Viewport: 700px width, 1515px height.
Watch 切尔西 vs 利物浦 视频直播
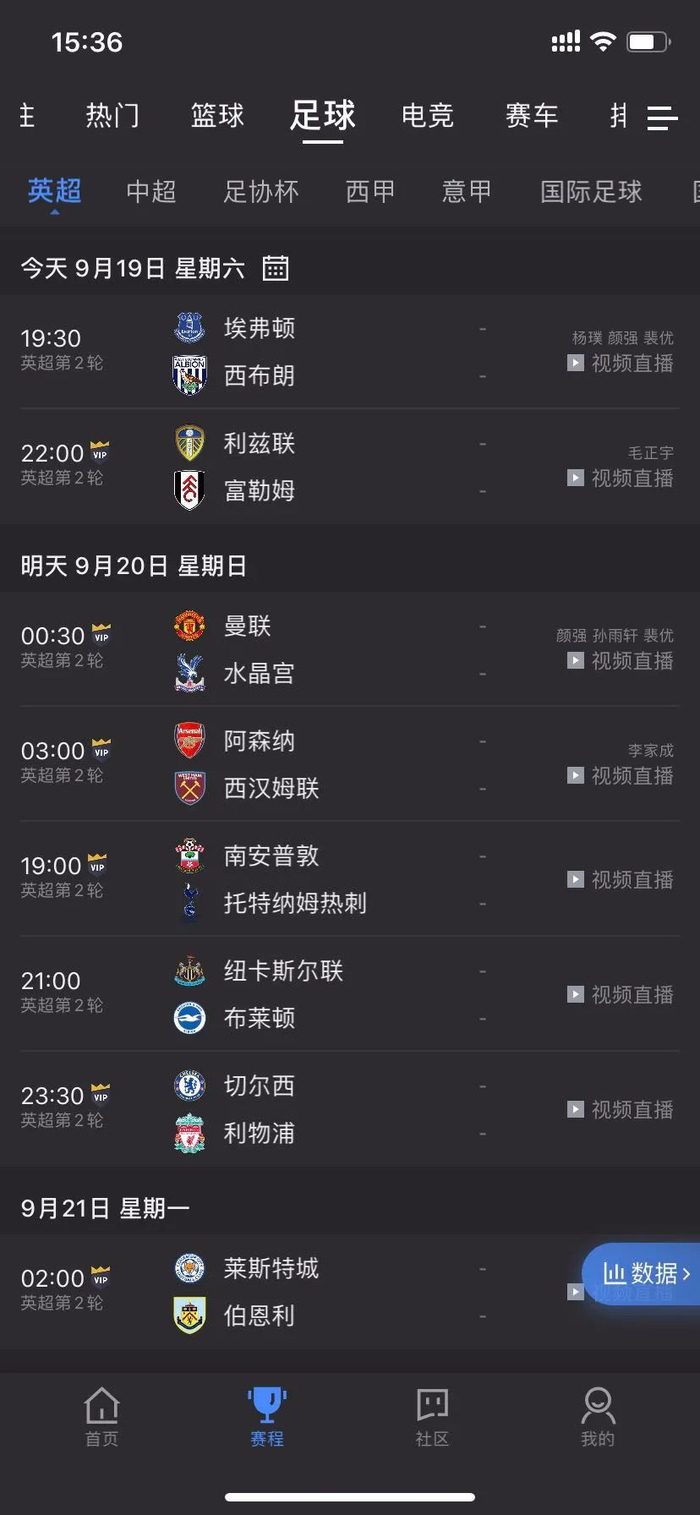(621, 1109)
